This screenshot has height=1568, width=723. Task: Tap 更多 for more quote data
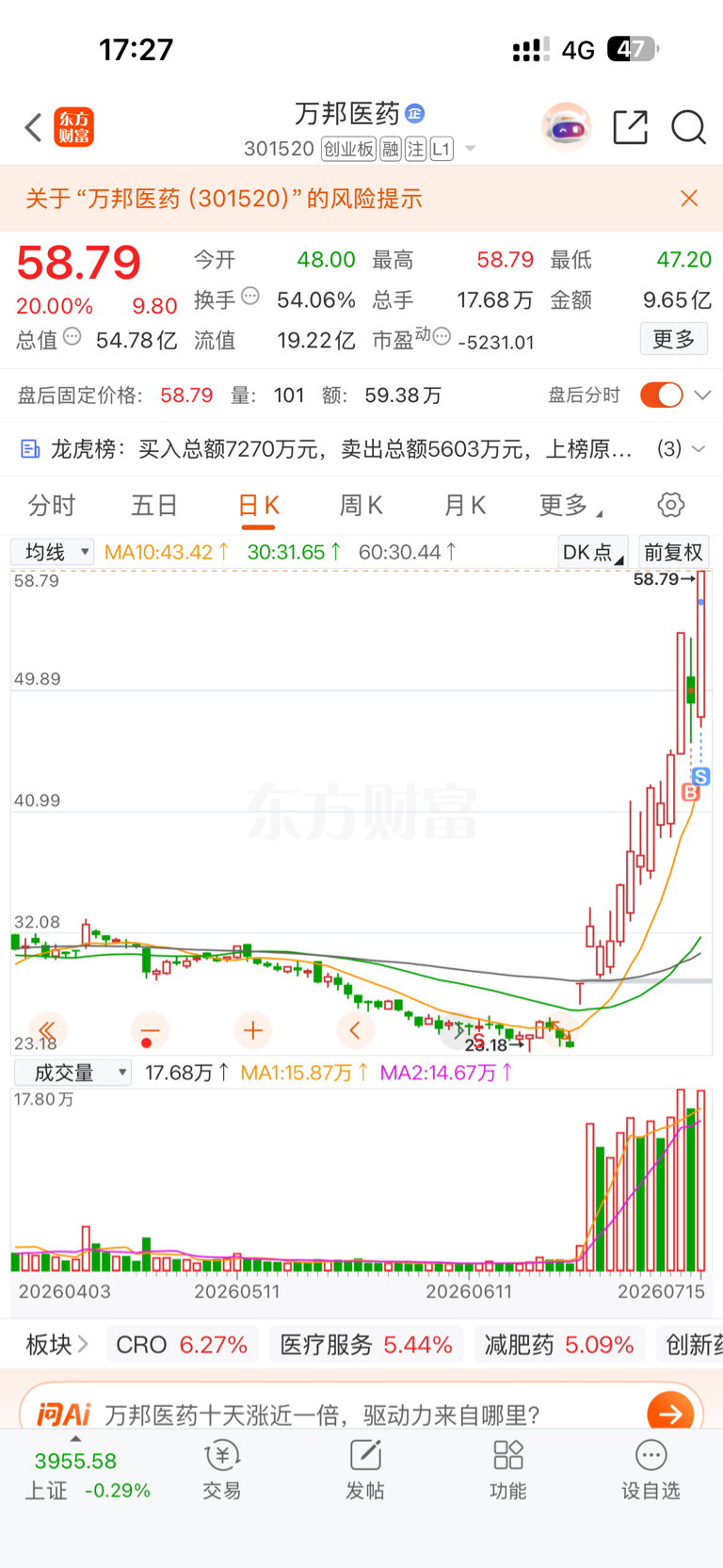click(x=674, y=339)
